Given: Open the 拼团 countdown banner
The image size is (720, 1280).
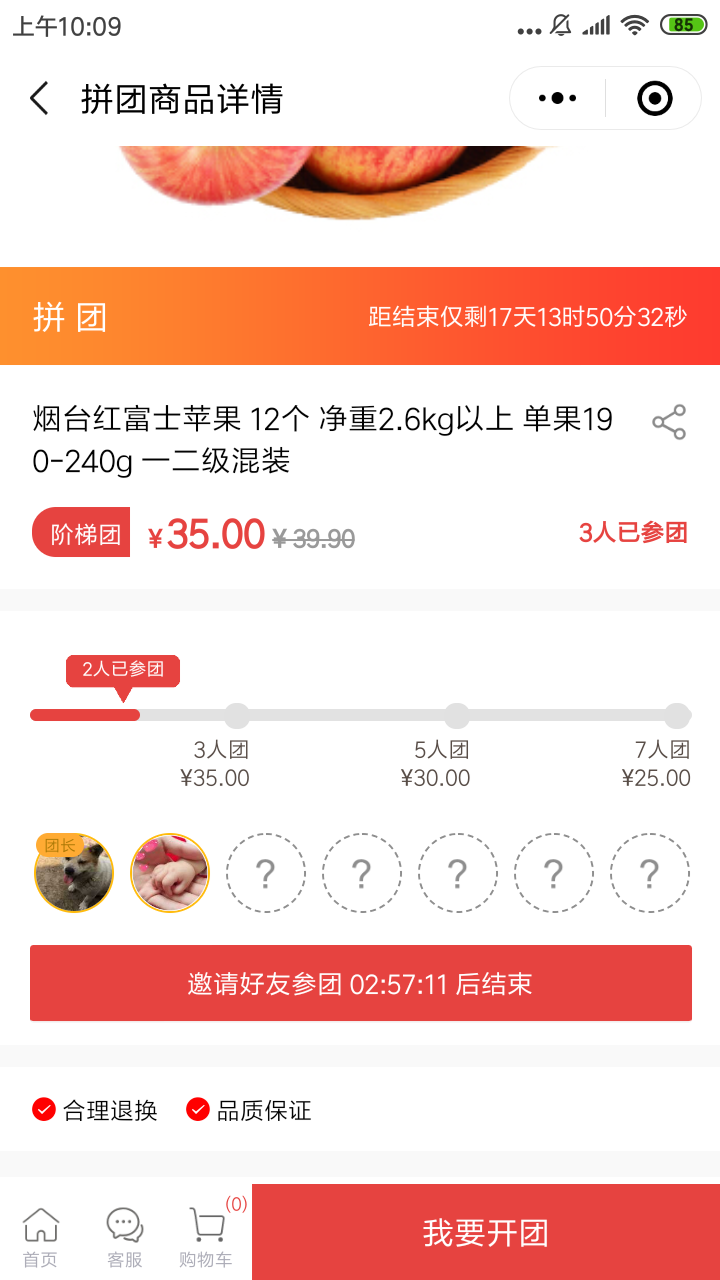Looking at the screenshot, I should 360,316.
